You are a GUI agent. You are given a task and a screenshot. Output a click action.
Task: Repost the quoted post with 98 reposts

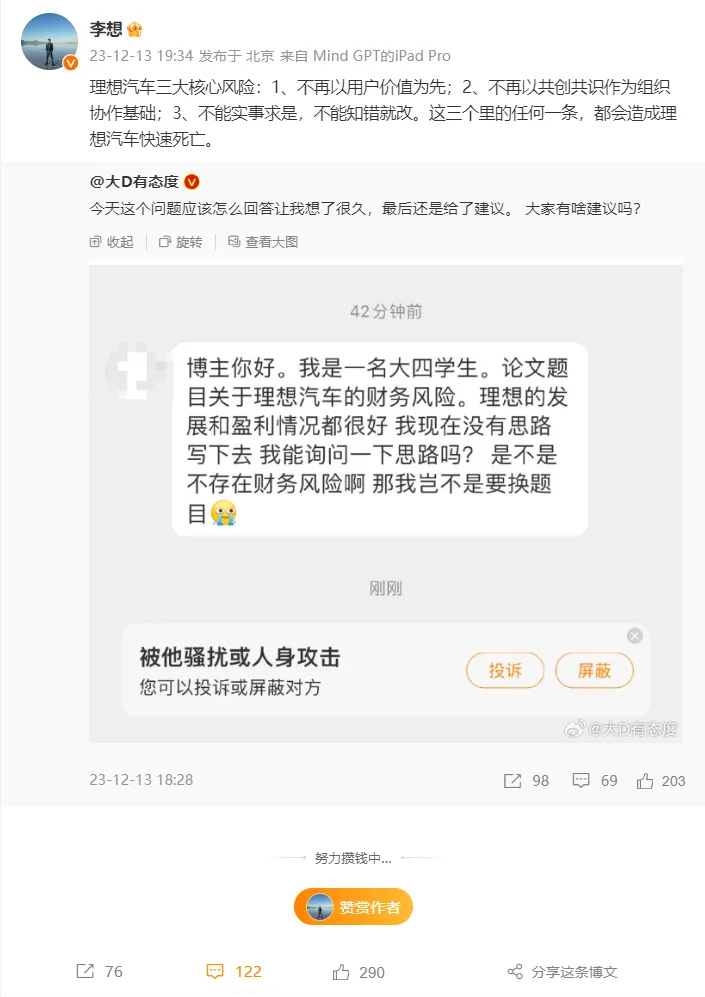(528, 780)
